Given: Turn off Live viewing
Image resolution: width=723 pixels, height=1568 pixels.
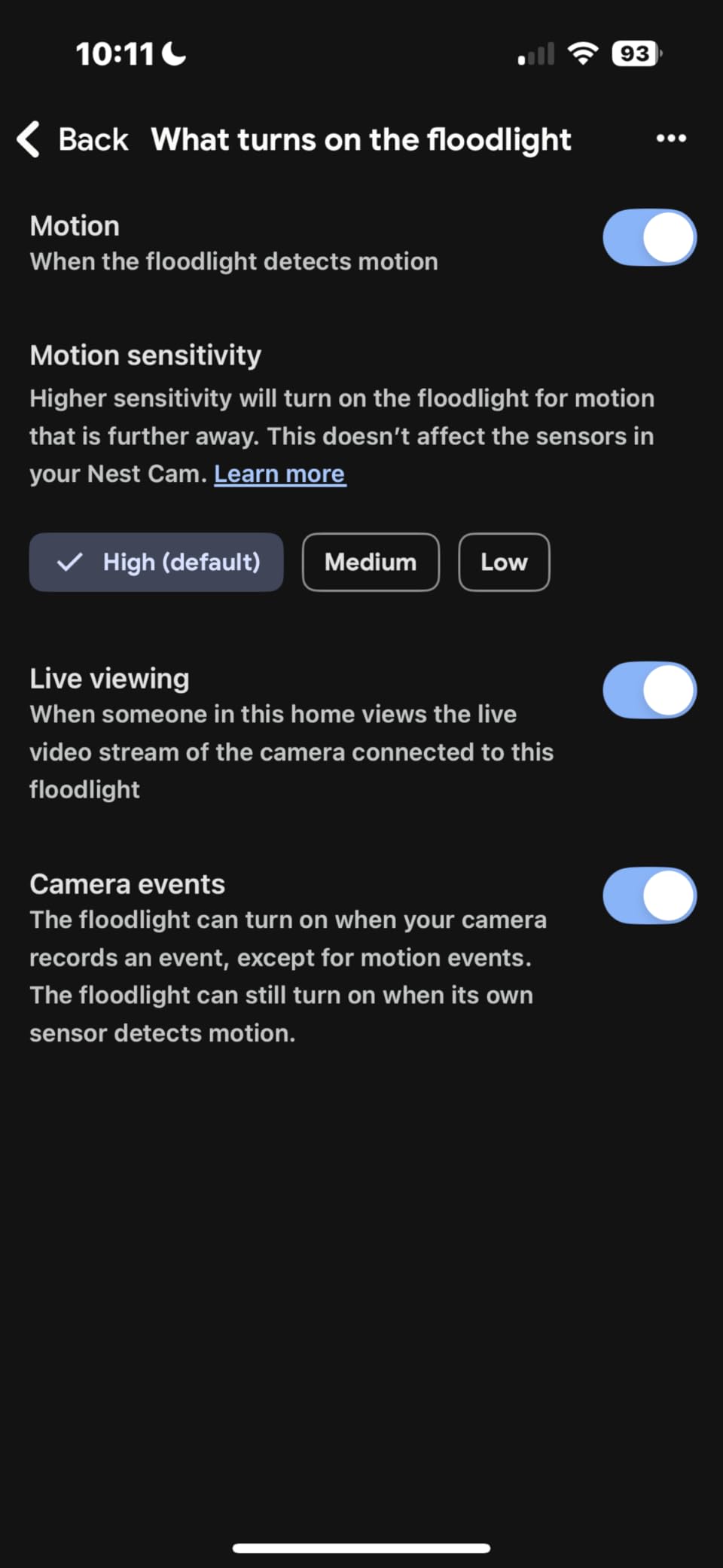Looking at the screenshot, I should 648,690.
